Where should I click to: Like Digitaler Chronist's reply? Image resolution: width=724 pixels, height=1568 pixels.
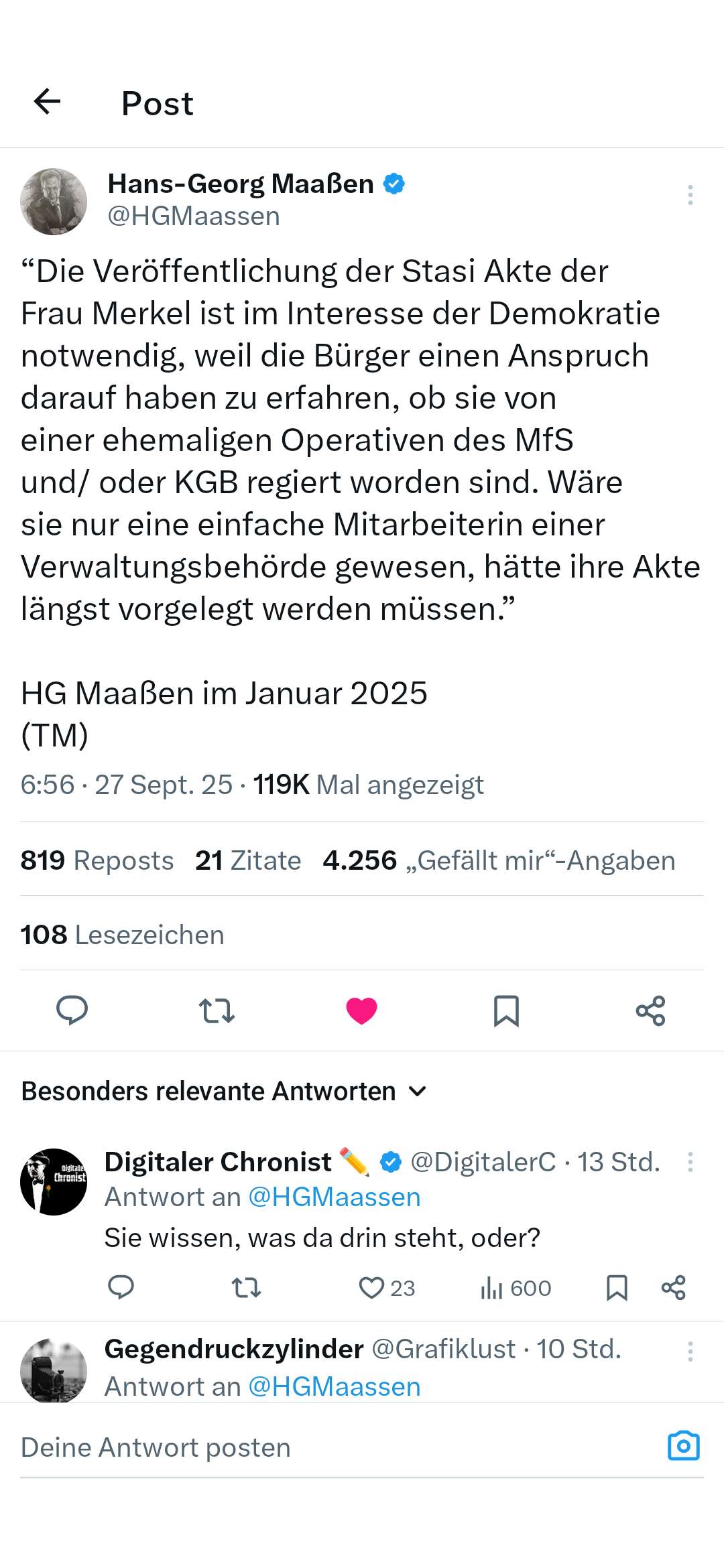(x=371, y=1288)
